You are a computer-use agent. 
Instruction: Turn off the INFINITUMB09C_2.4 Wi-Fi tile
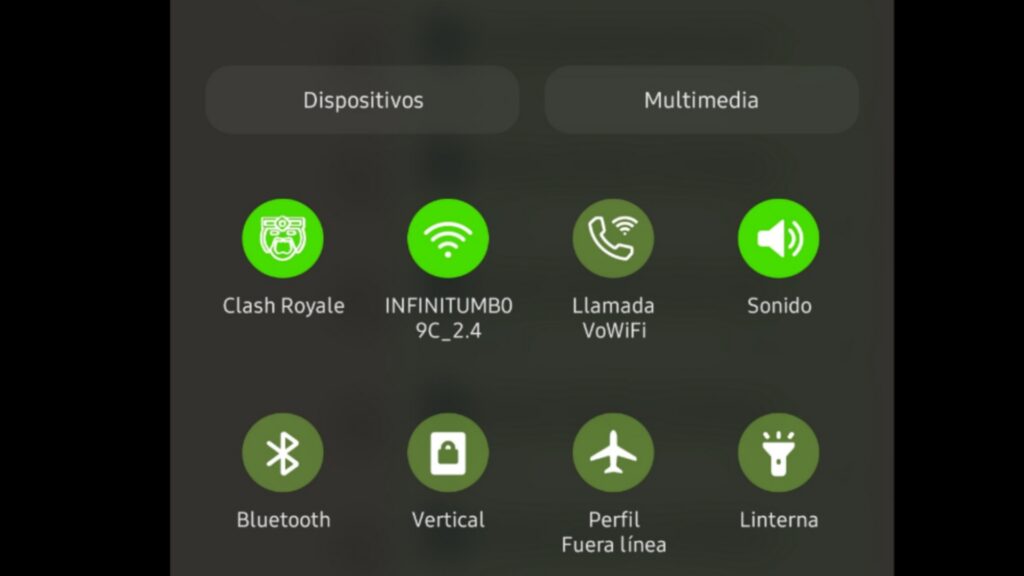coord(448,239)
